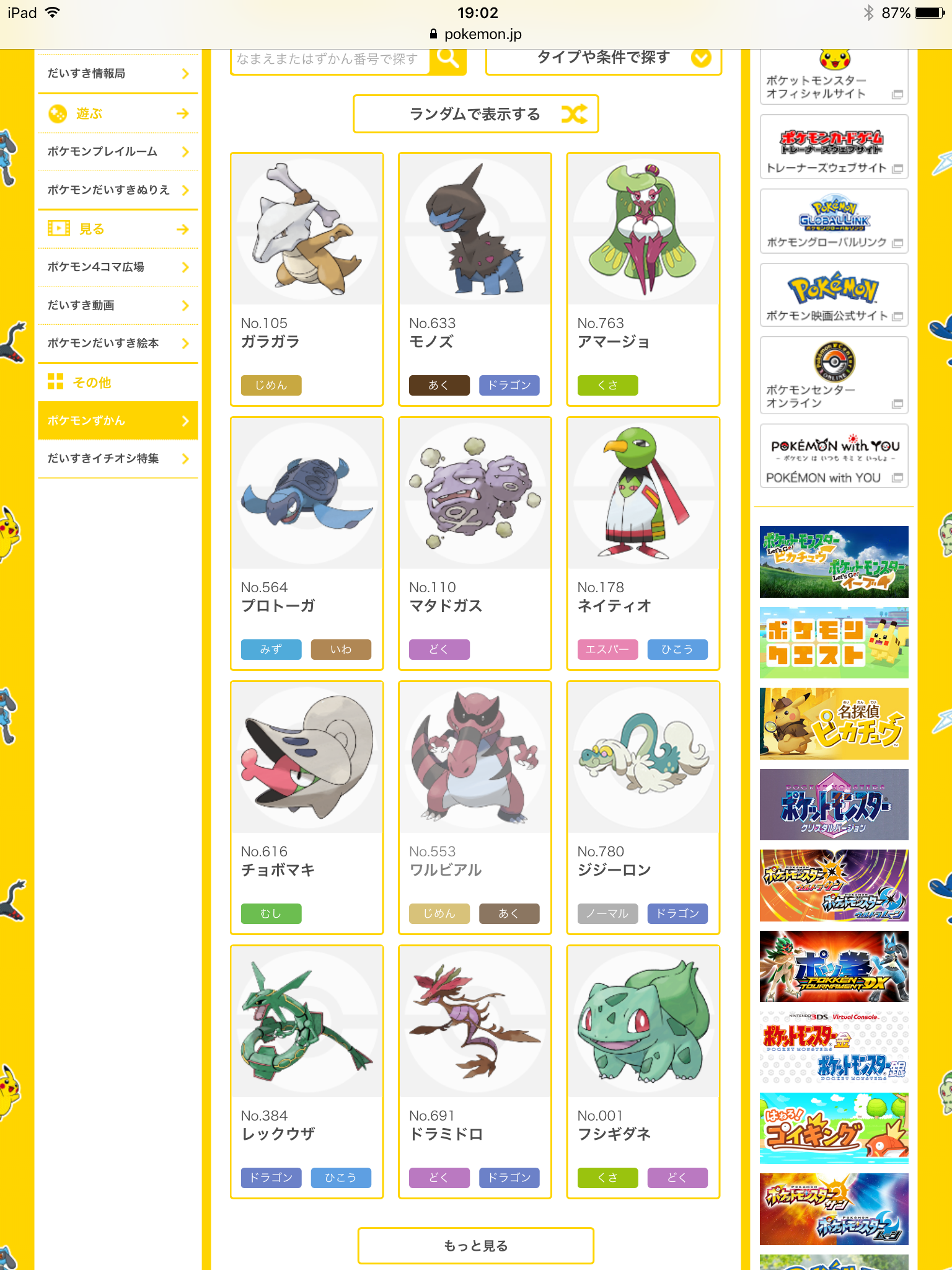Open だいすきイチオシ特集 row
Image resolution: width=952 pixels, height=1270 pixels.
point(118,459)
